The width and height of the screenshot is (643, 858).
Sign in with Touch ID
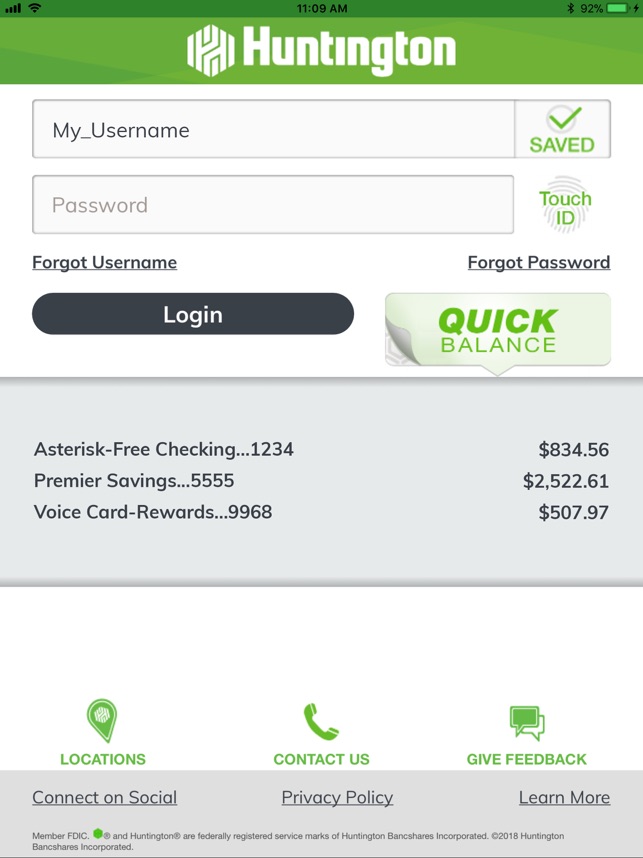565,205
